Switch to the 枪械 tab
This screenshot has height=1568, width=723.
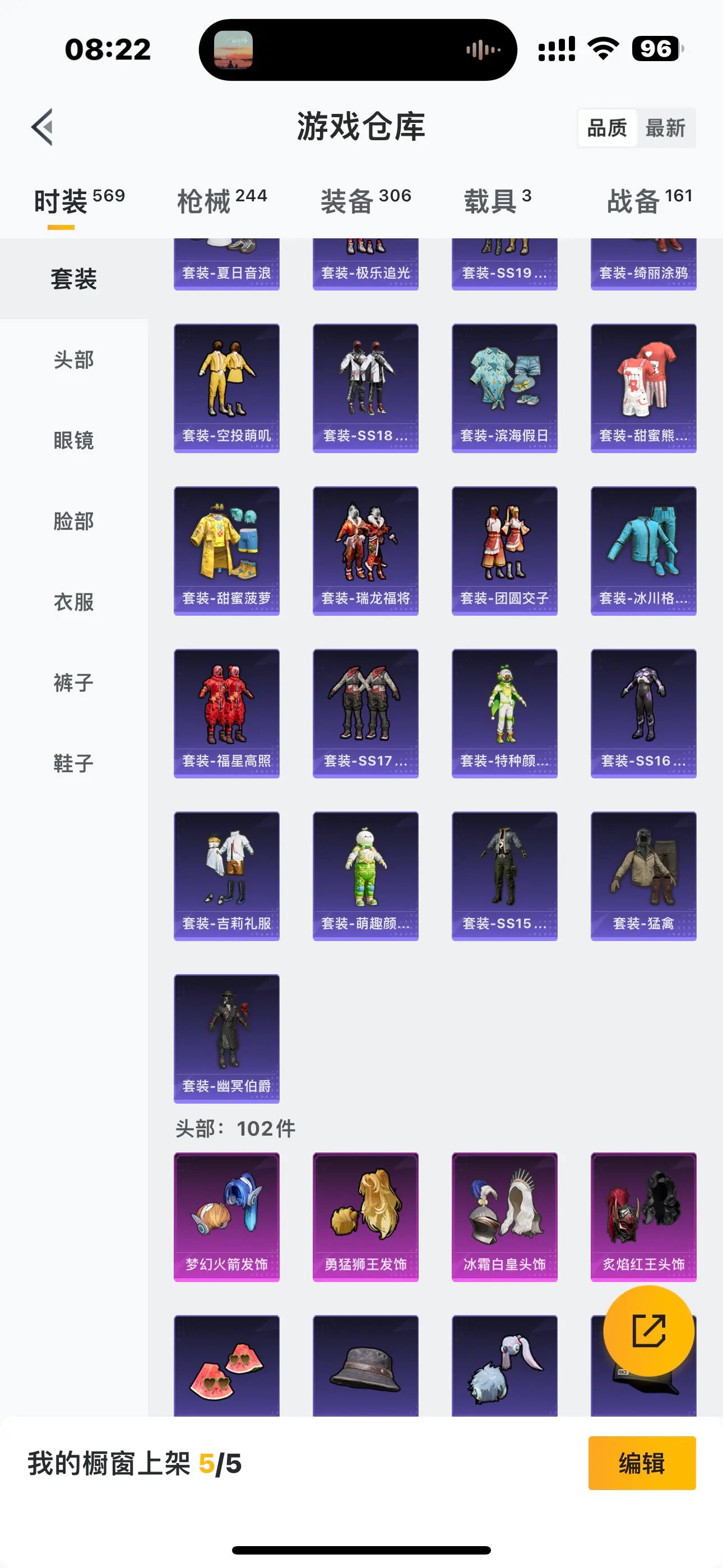tap(221, 201)
